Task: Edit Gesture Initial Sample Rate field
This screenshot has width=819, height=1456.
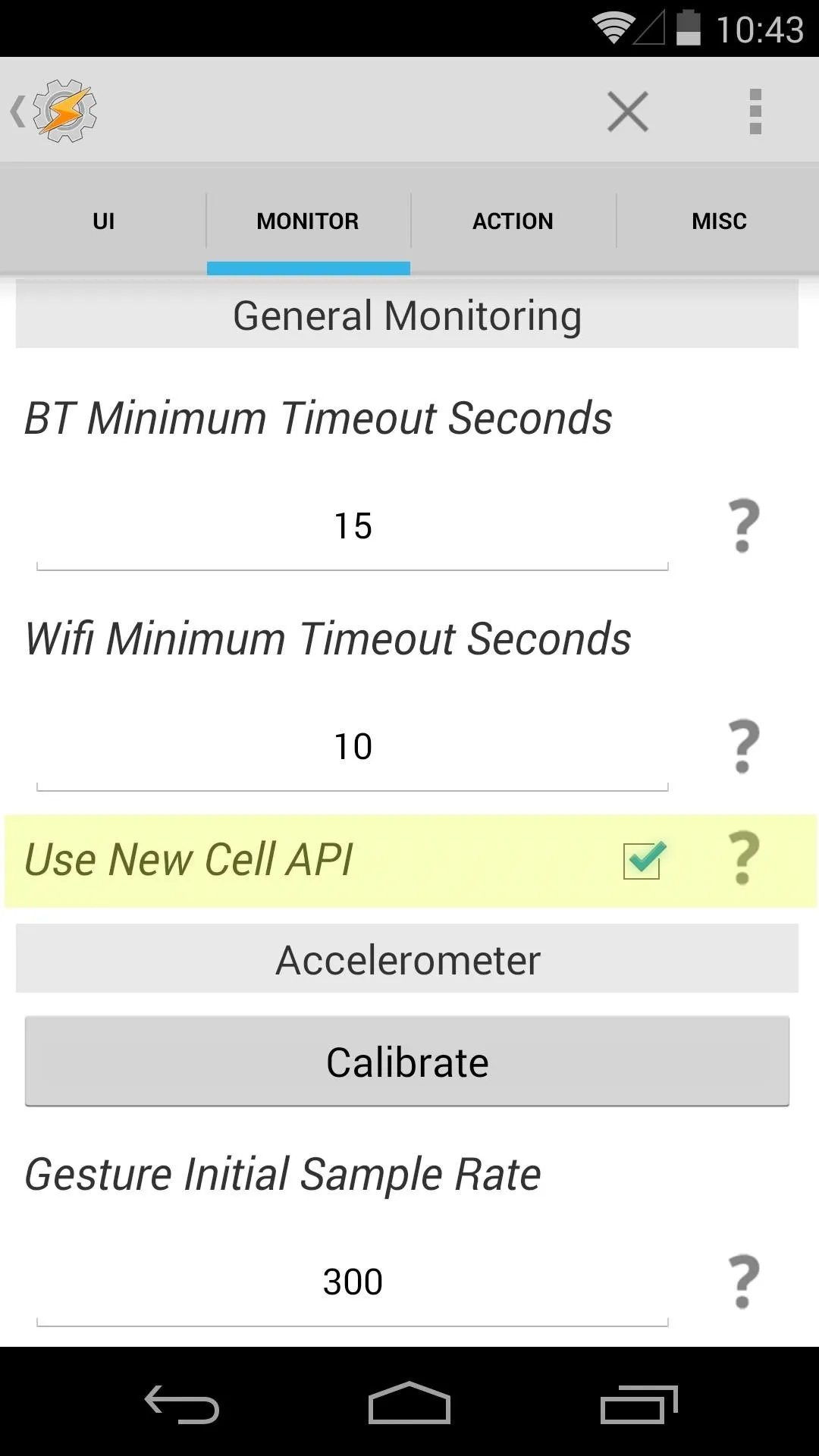Action: click(353, 1282)
